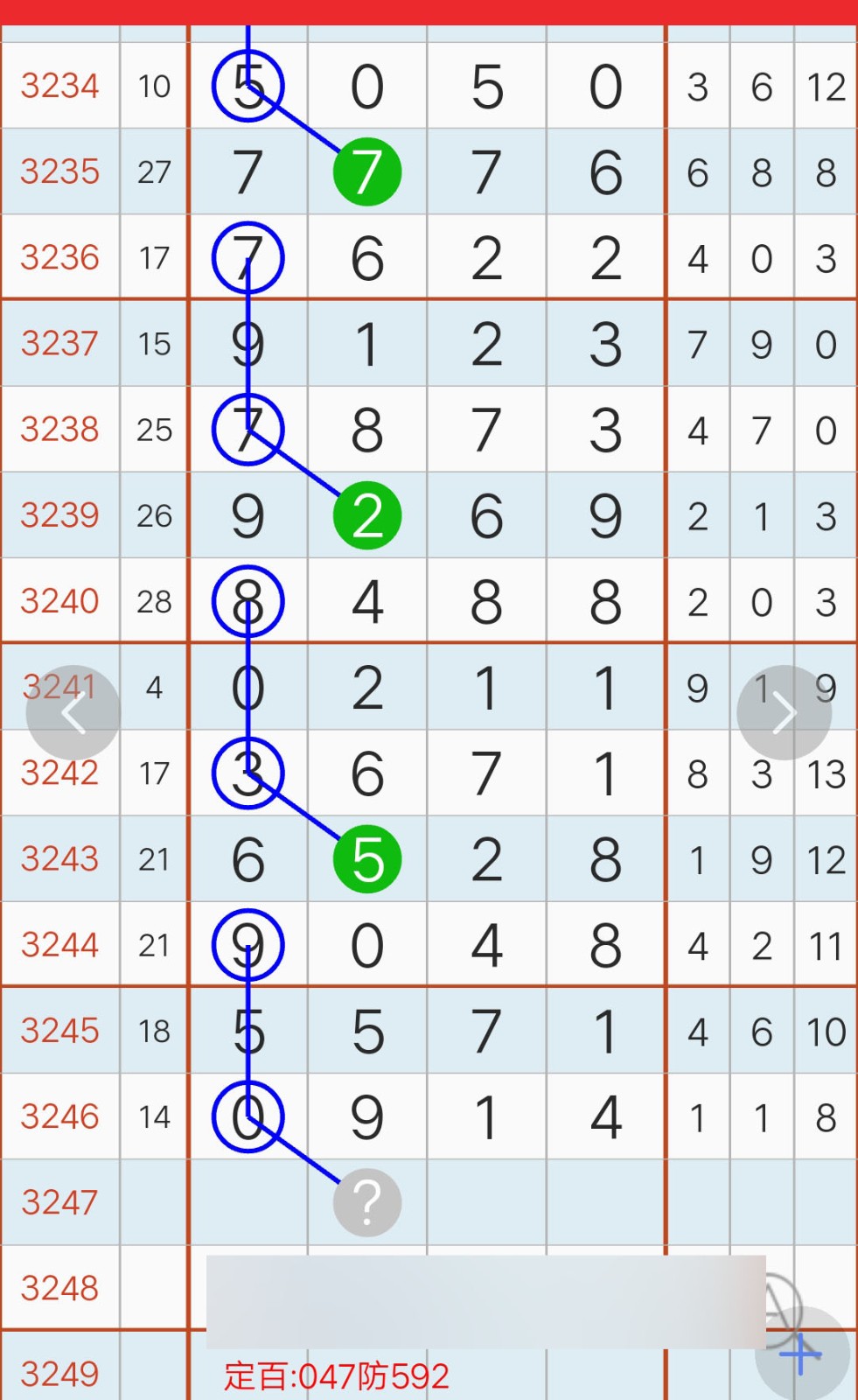Tap the blue plus floating button
The height and width of the screenshot is (1400, 858).
click(x=801, y=1354)
